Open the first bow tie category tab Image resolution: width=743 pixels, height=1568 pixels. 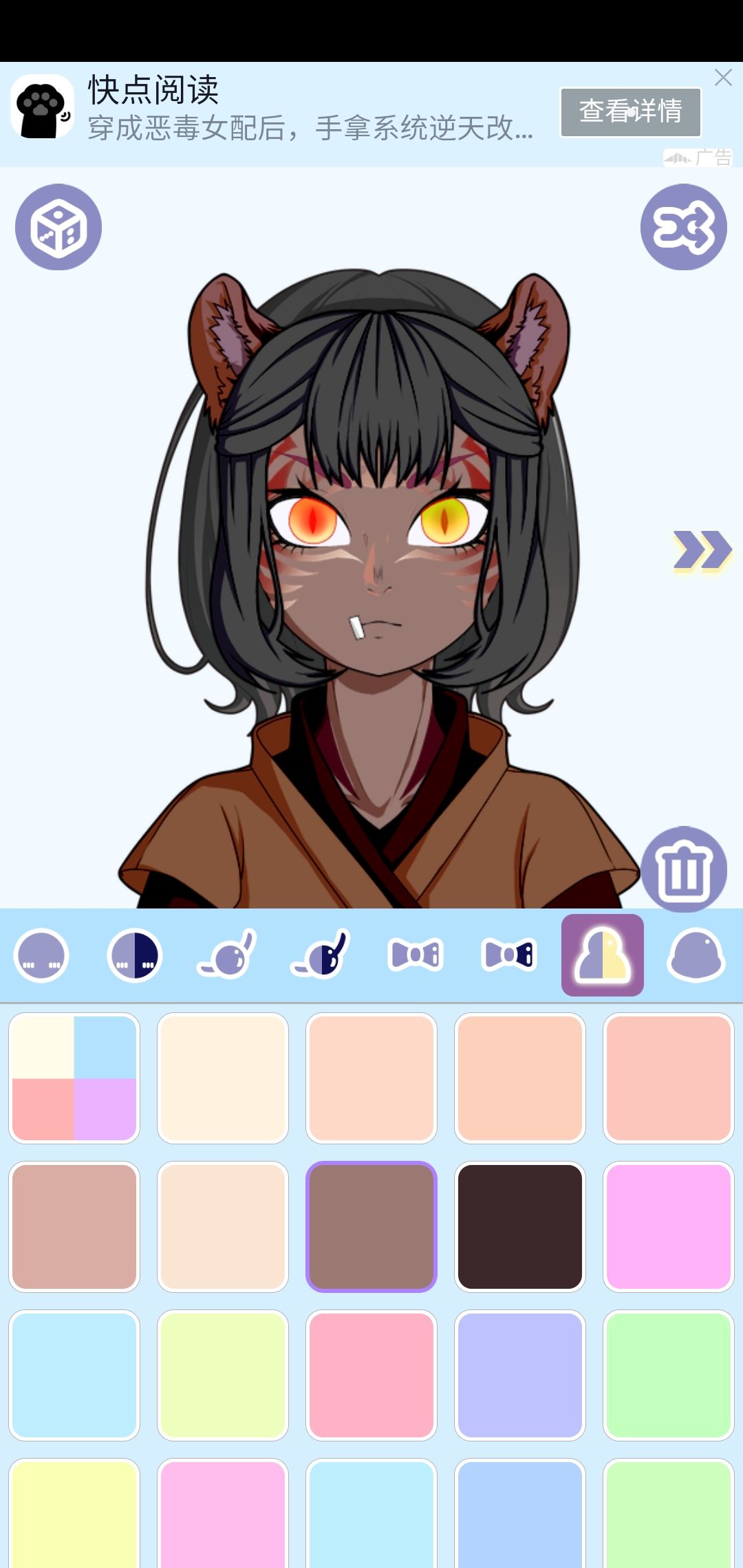pos(416,955)
